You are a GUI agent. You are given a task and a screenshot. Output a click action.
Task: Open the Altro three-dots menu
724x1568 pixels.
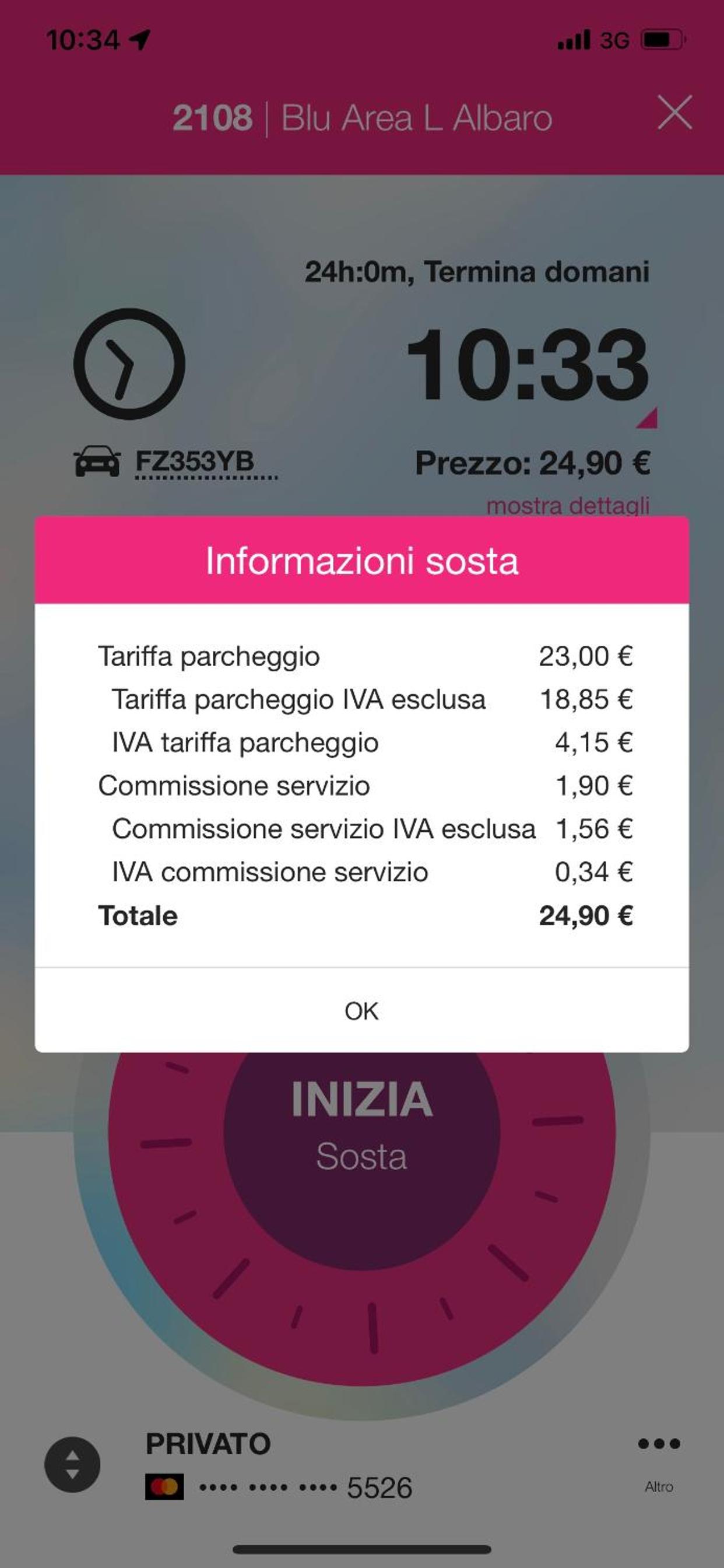tap(659, 1461)
